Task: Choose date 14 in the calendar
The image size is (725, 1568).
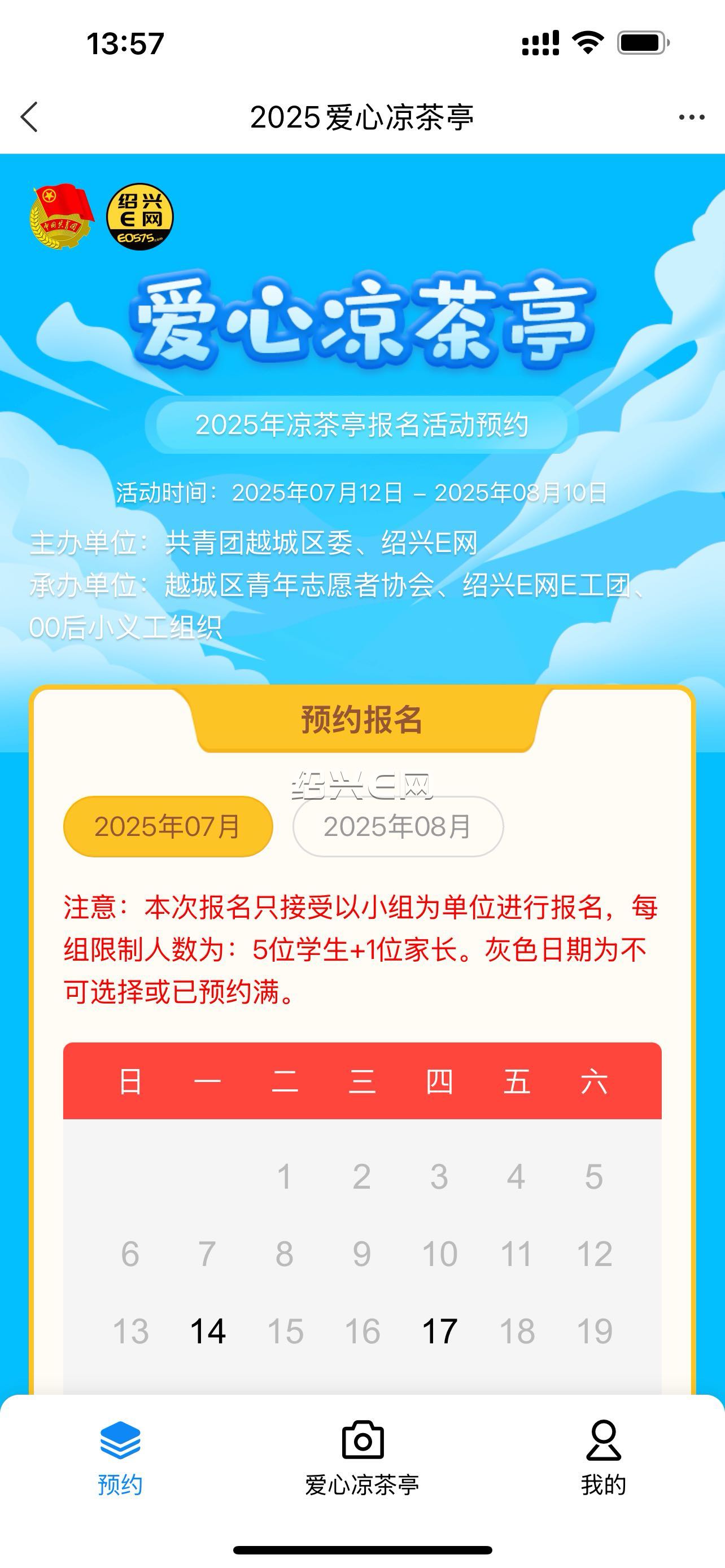Action: pyautogui.click(x=208, y=1330)
